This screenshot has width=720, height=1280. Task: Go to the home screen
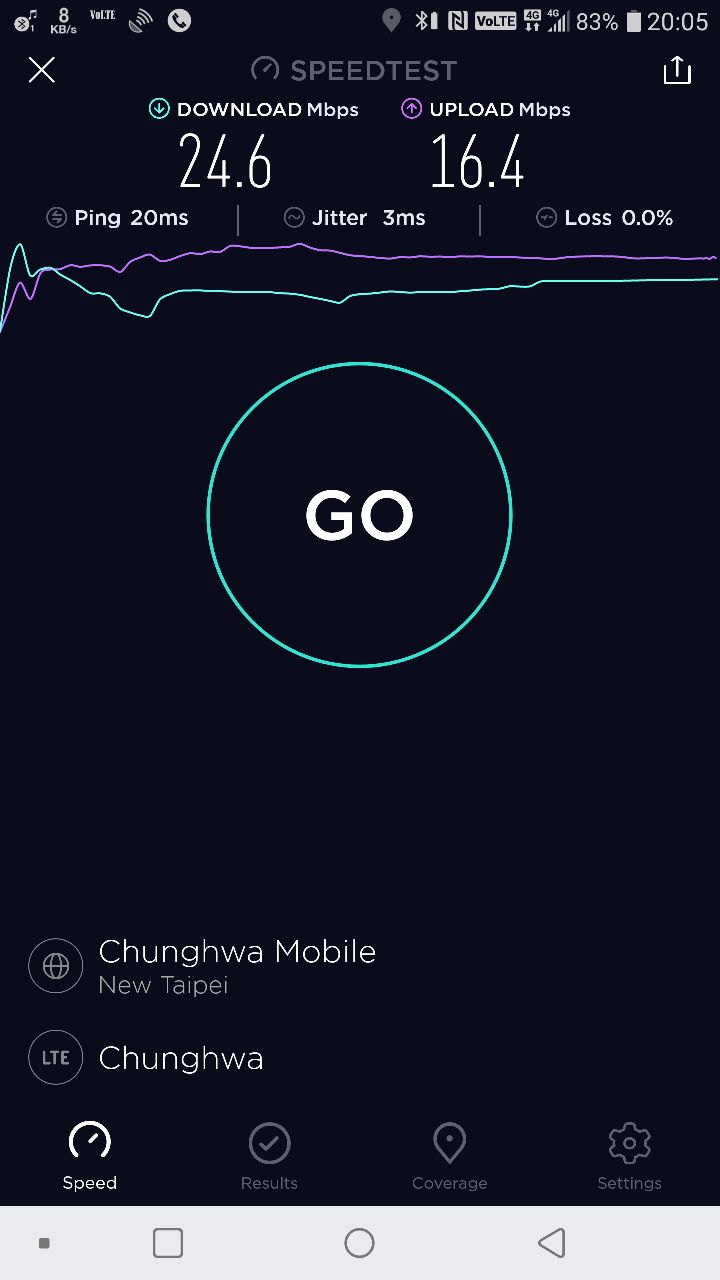coord(359,1243)
